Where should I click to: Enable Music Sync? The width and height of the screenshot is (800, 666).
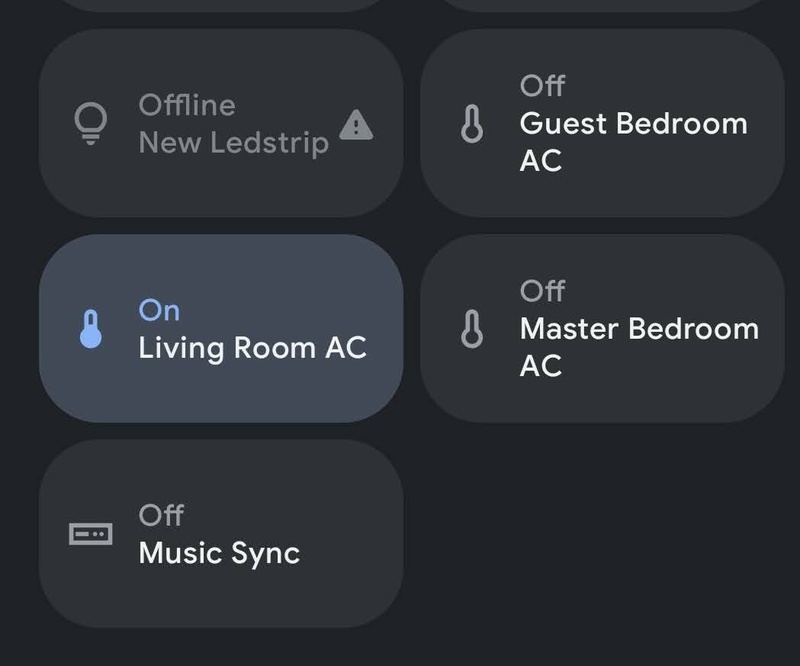coord(220,534)
